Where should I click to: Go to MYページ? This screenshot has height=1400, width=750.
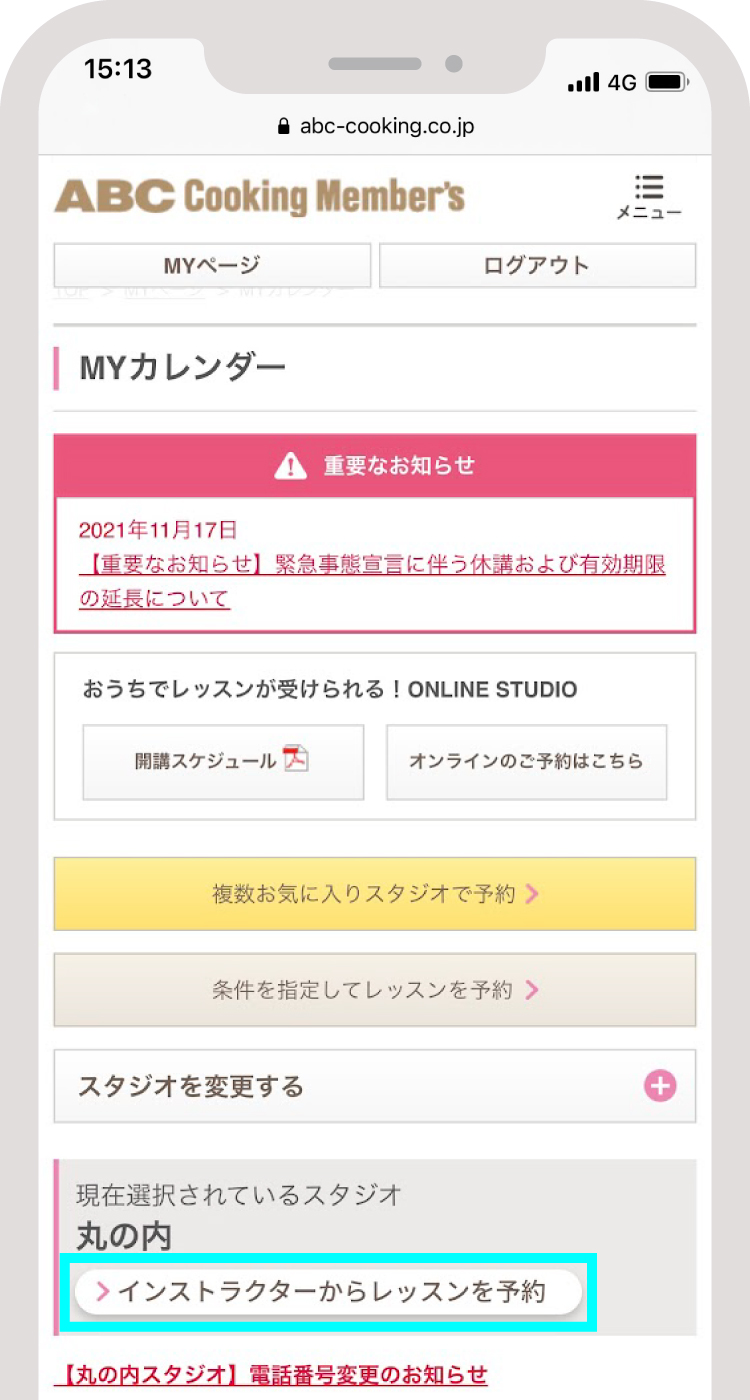tap(212, 266)
